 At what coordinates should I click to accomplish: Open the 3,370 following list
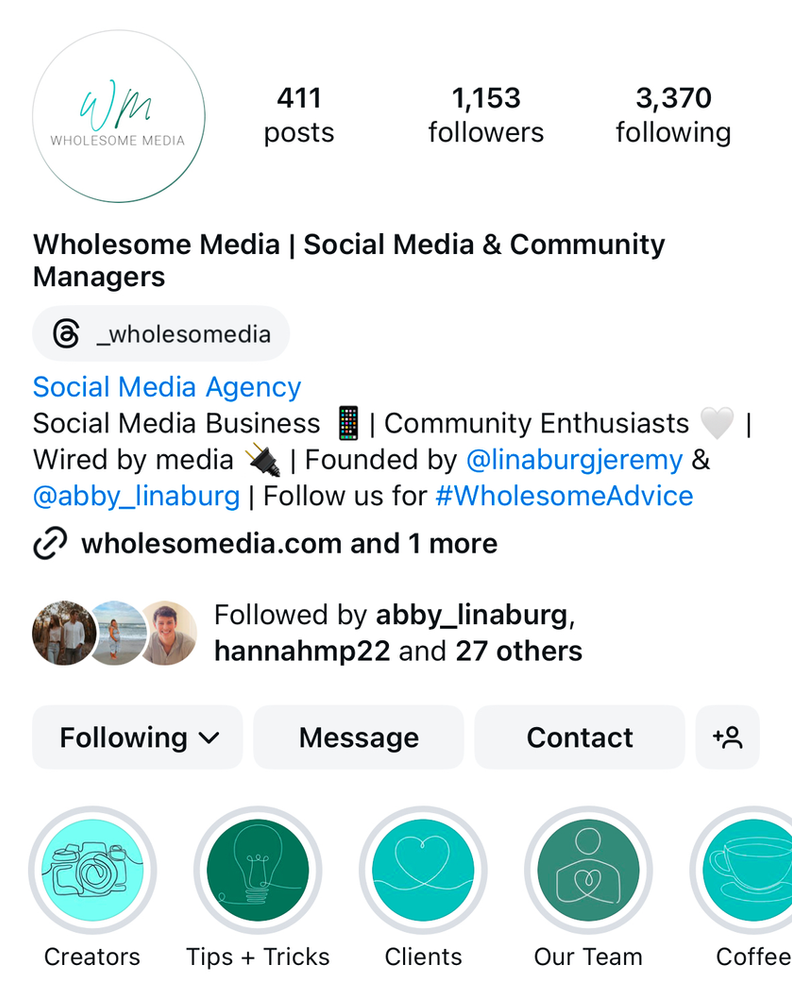[673, 115]
